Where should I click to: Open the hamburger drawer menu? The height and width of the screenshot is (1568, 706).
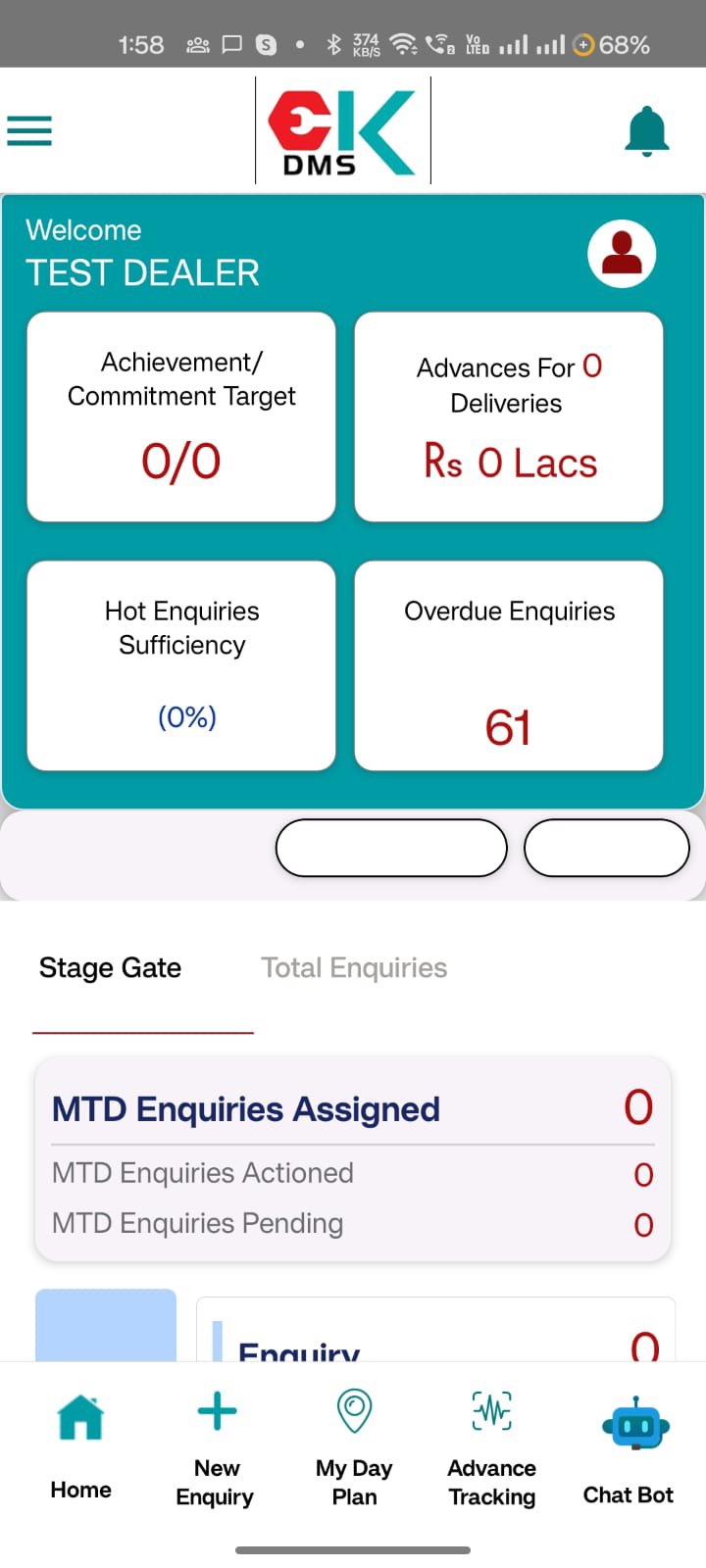(29, 130)
